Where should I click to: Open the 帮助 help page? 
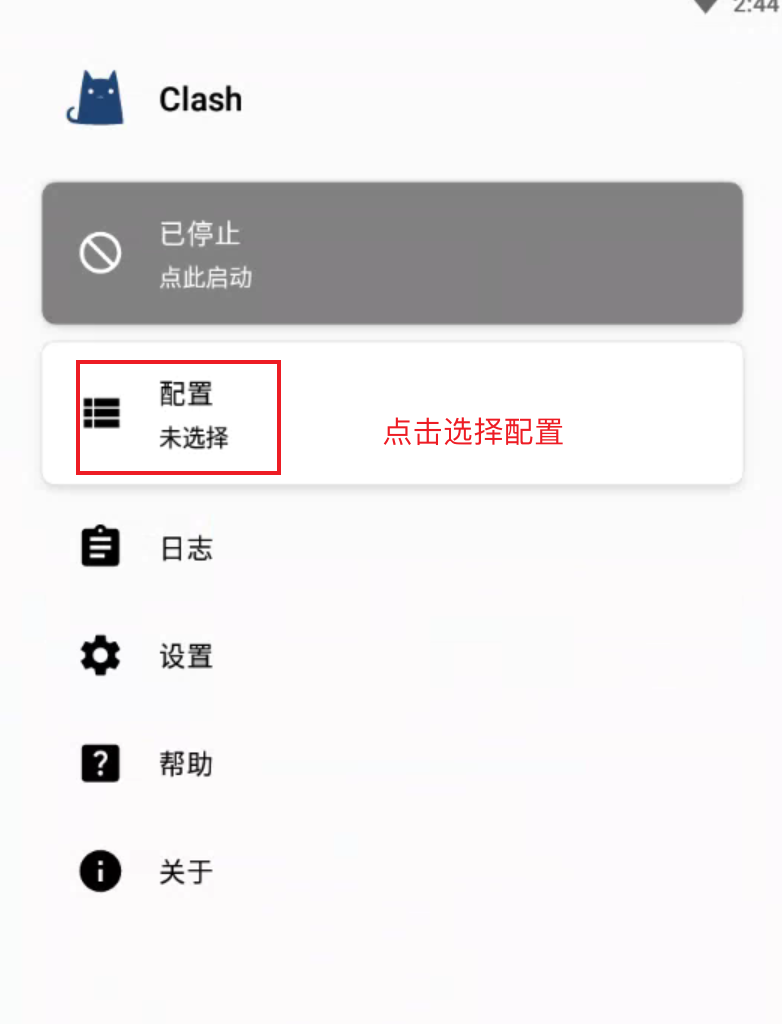[x=186, y=764]
